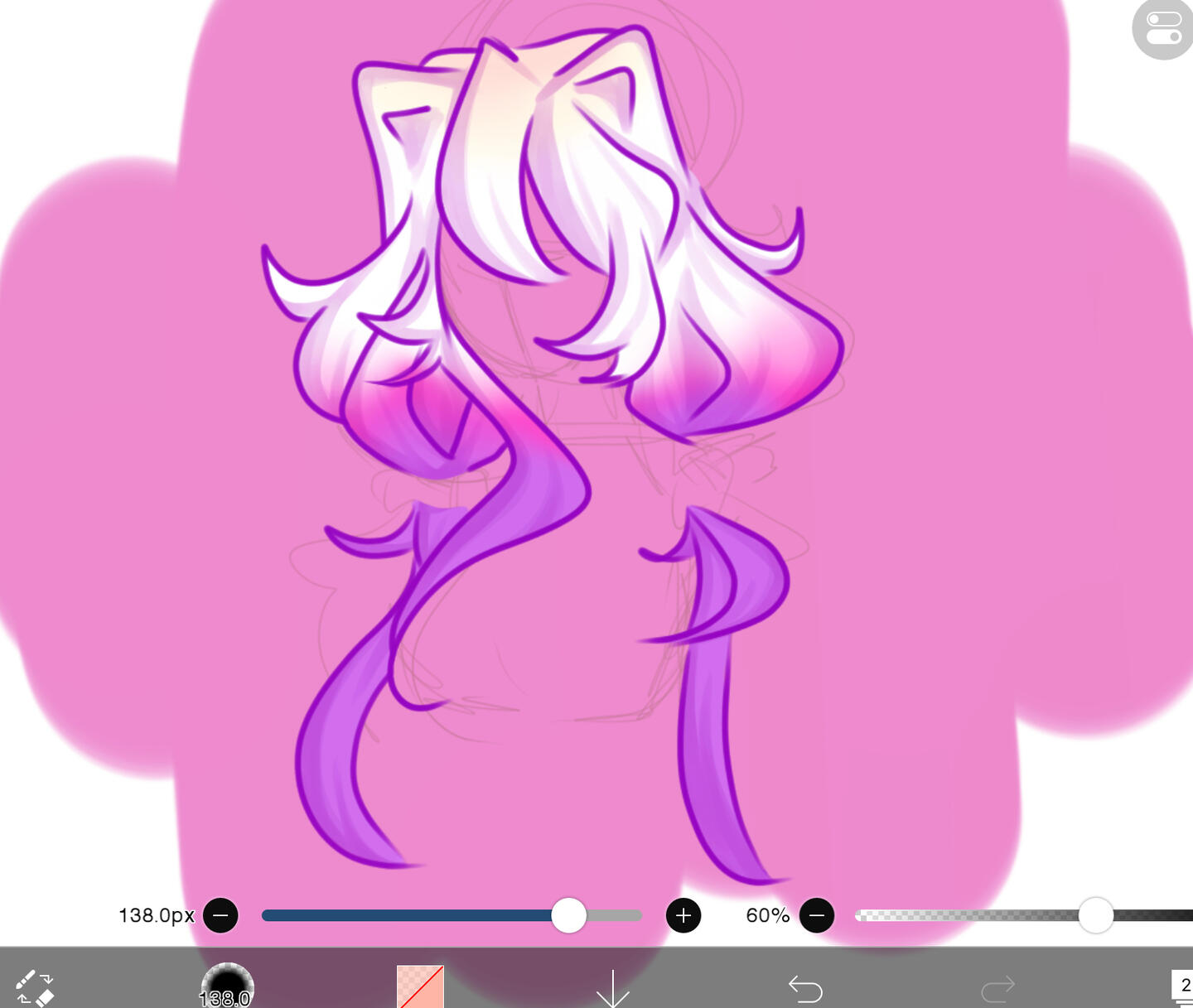Tap the down arrow to hide toolbar
This screenshot has height=1008, width=1193.
(613, 987)
